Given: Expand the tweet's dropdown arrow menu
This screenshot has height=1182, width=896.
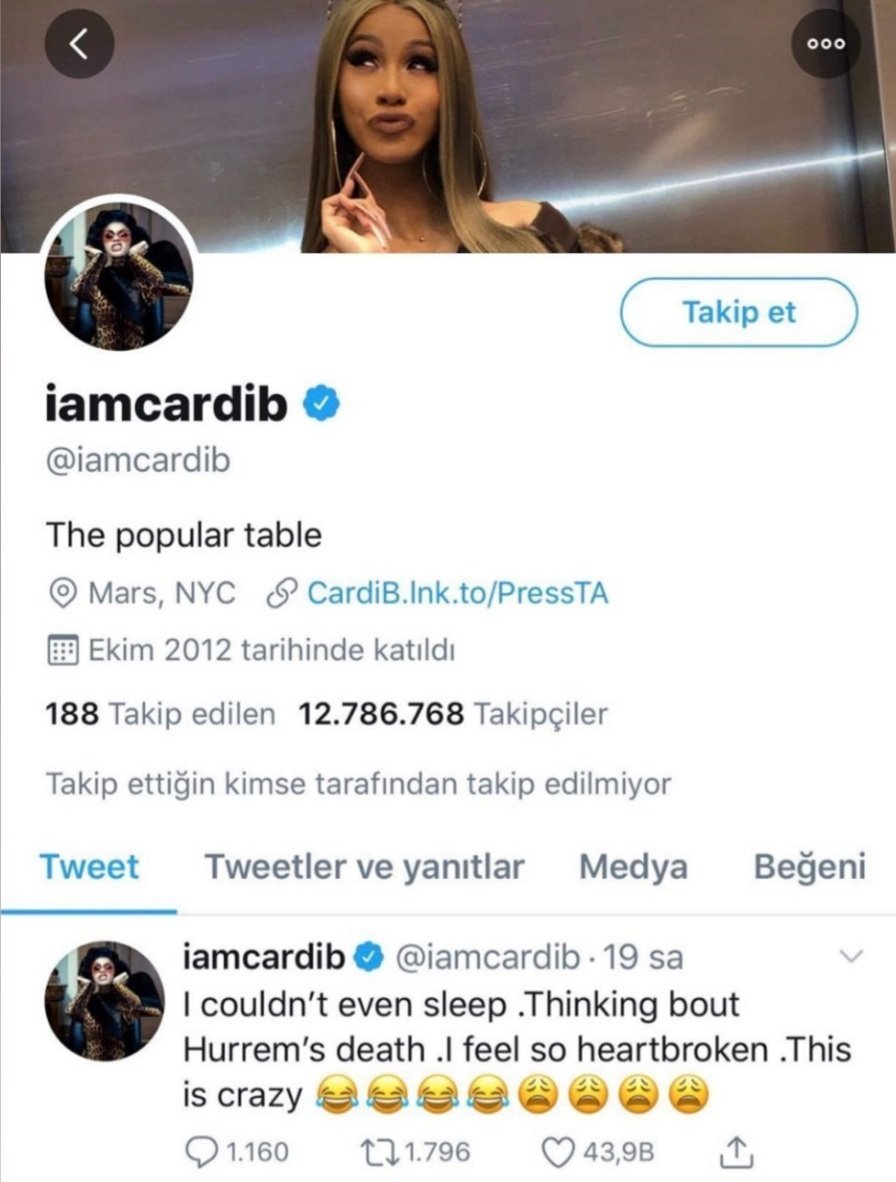Looking at the screenshot, I should [849, 957].
